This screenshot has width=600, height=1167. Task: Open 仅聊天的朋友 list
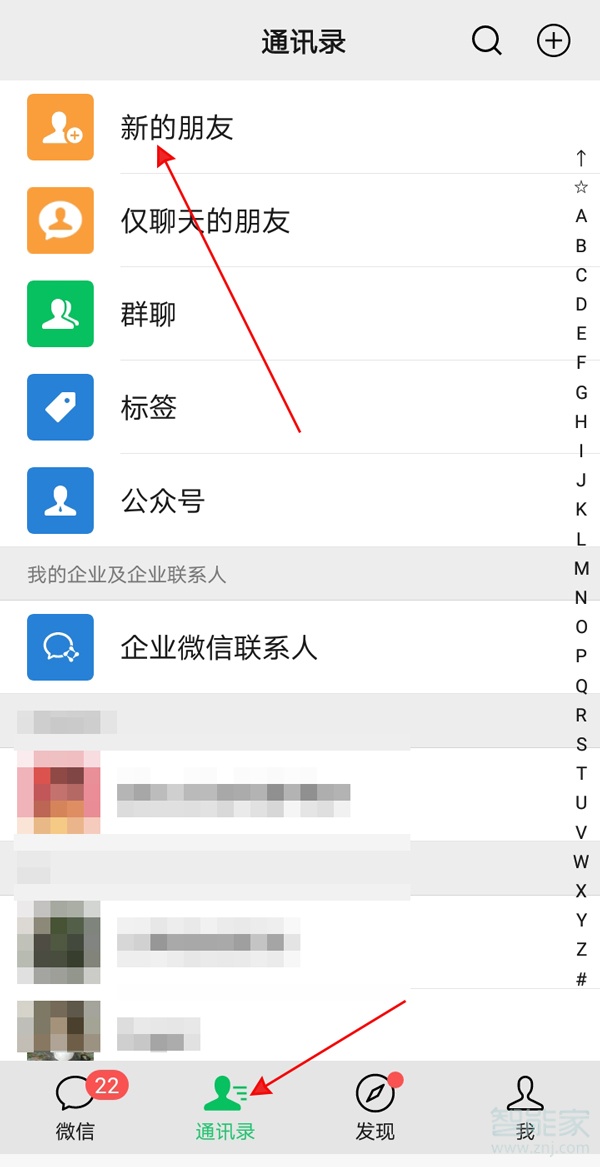[205, 220]
